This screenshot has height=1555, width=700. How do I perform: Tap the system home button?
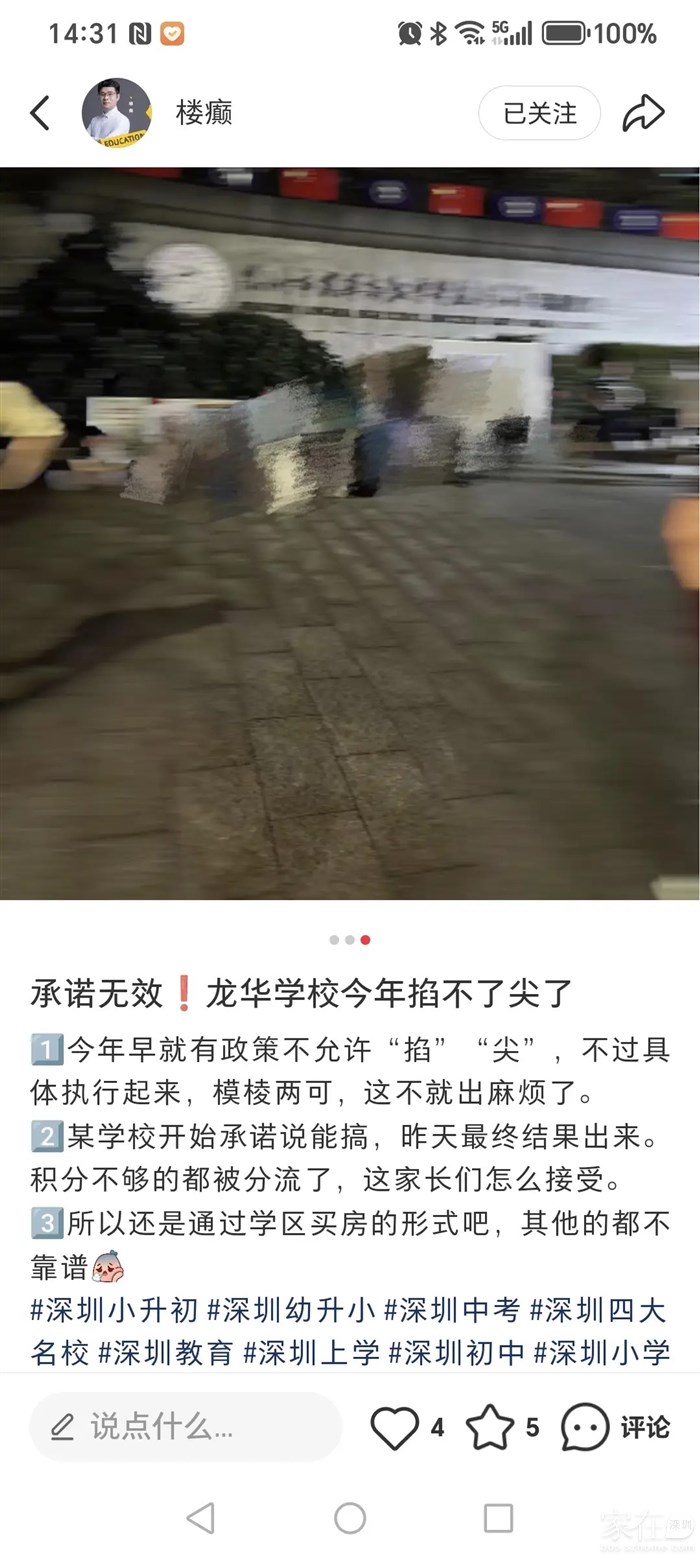pyautogui.click(x=350, y=1518)
